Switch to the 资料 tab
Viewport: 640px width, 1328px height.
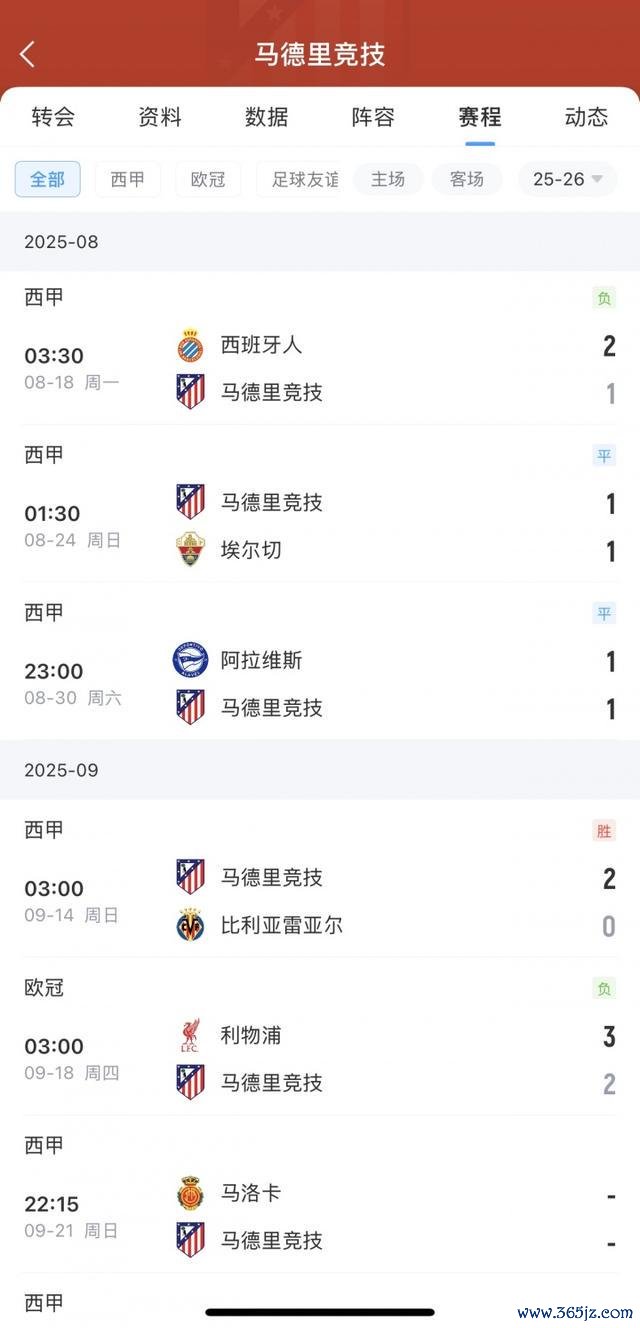click(160, 117)
